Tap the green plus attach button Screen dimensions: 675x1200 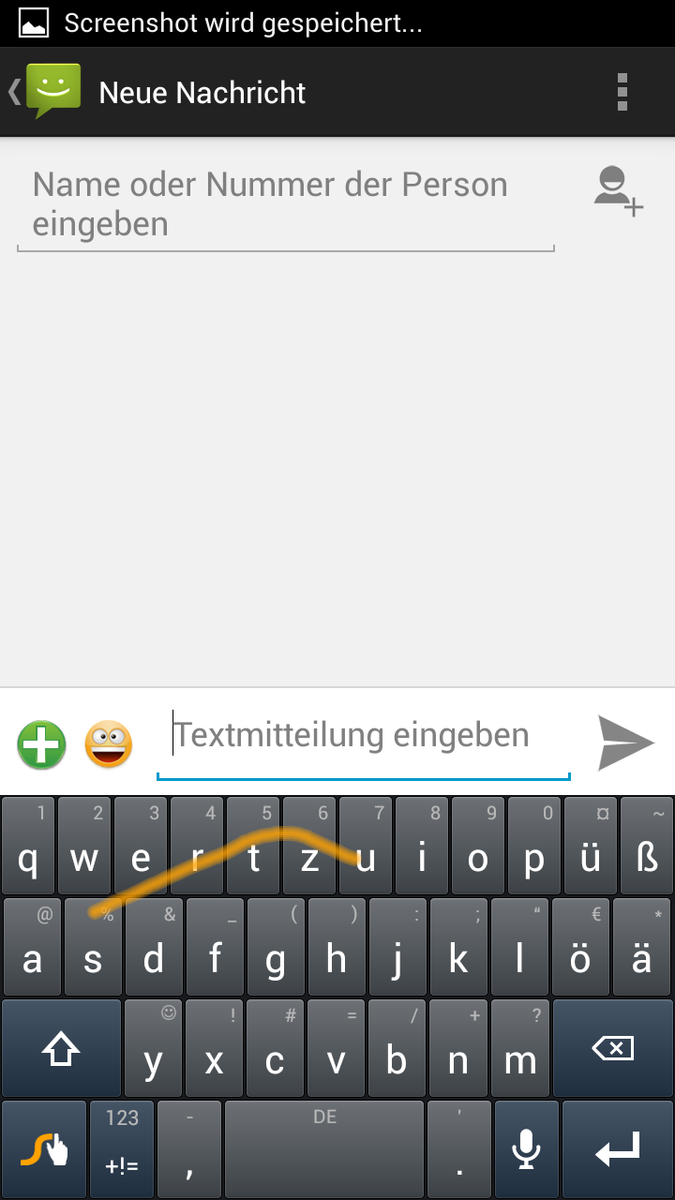(x=41, y=744)
